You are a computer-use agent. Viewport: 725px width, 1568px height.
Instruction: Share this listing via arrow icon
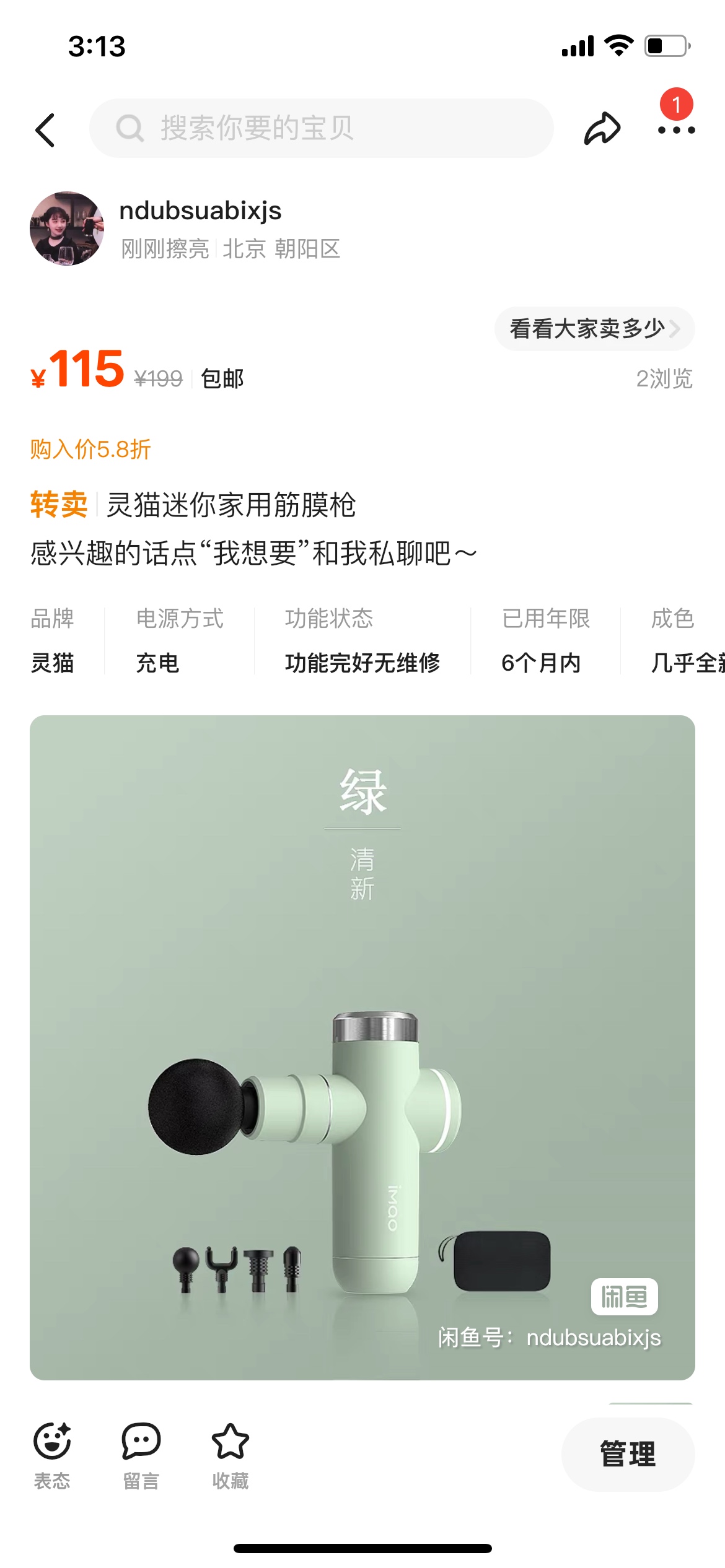click(602, 129)
